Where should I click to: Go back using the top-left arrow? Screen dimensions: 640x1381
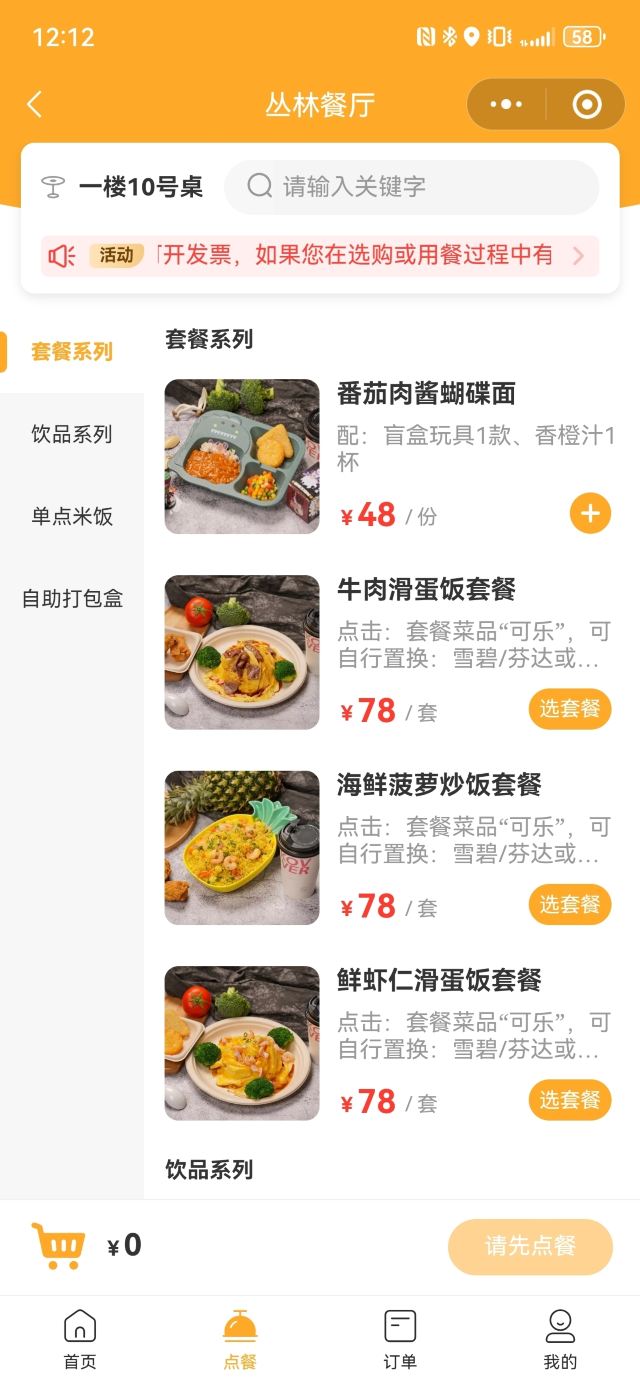[35, 104]
